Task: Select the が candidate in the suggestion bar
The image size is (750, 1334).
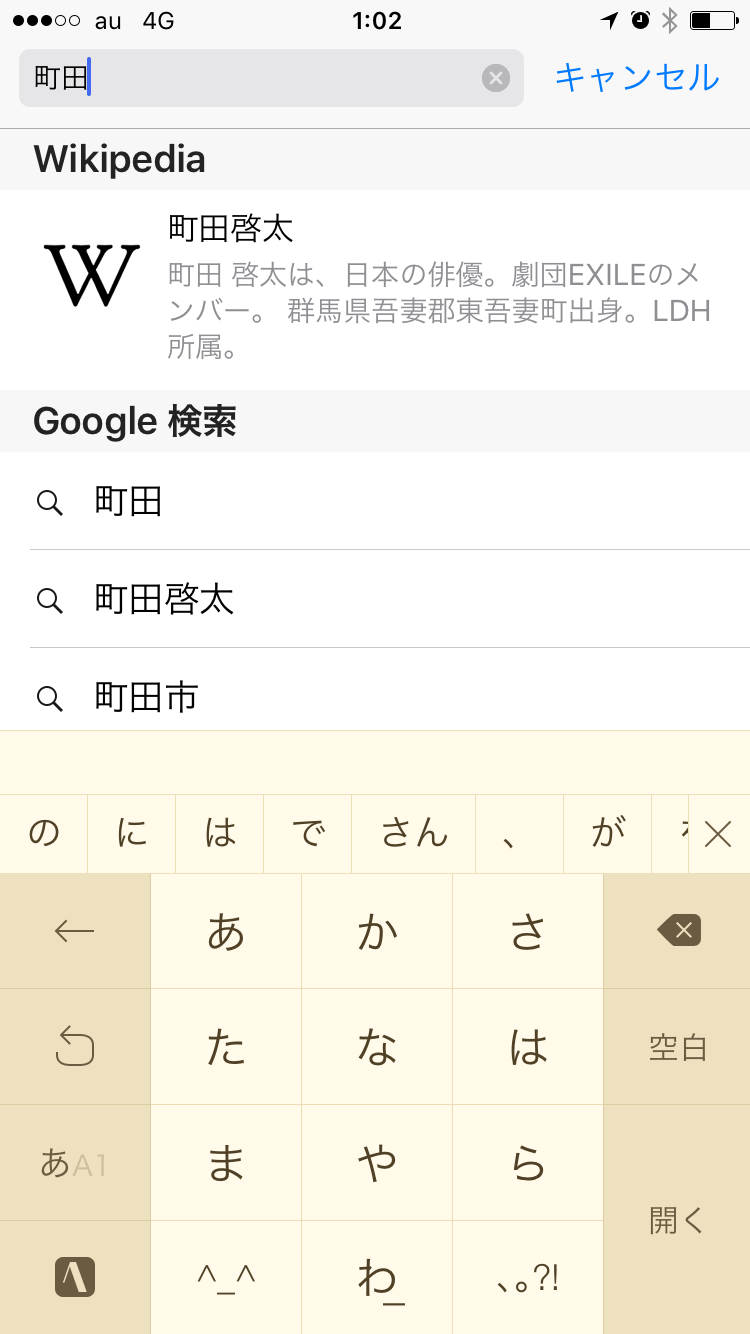Action: coord(608,833)
